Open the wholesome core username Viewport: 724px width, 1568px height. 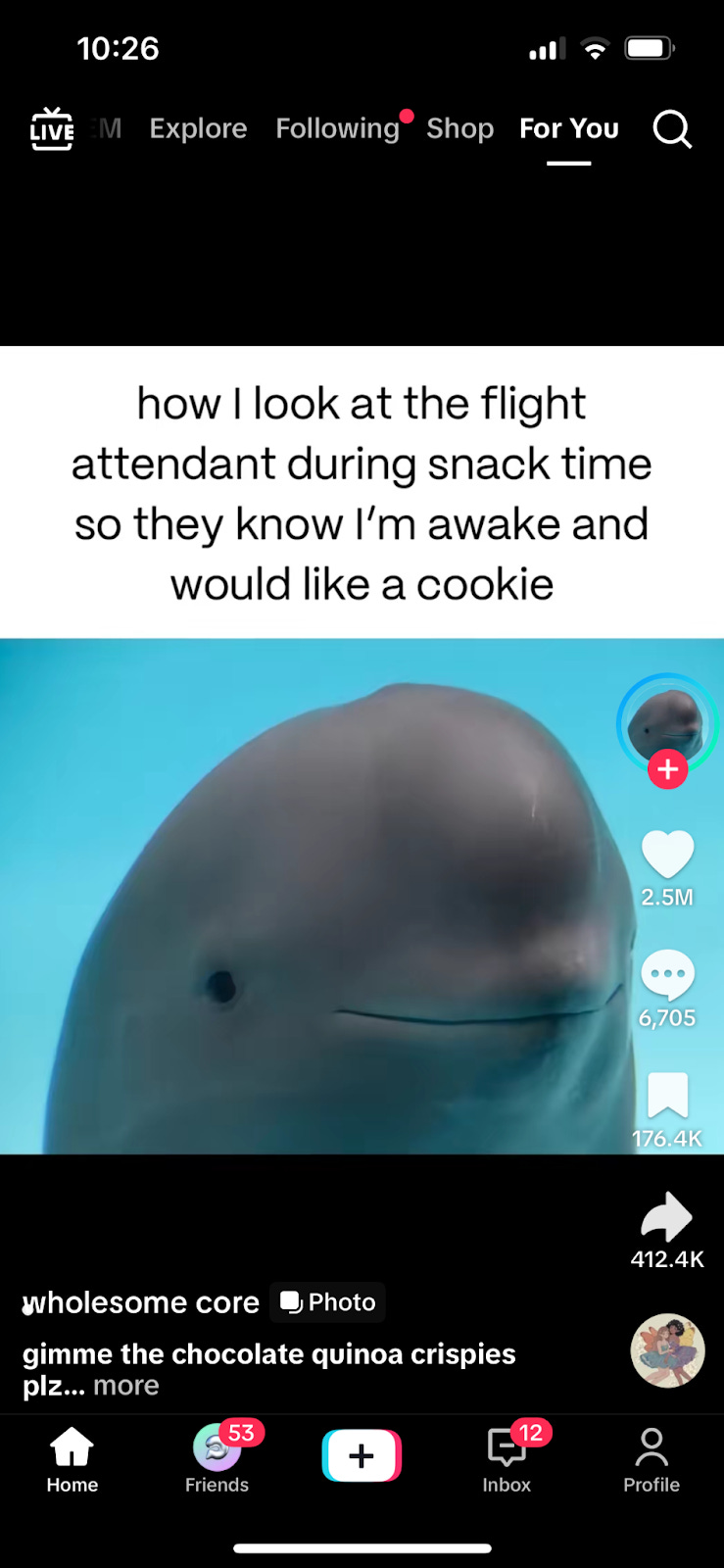tap(141, 1302)
